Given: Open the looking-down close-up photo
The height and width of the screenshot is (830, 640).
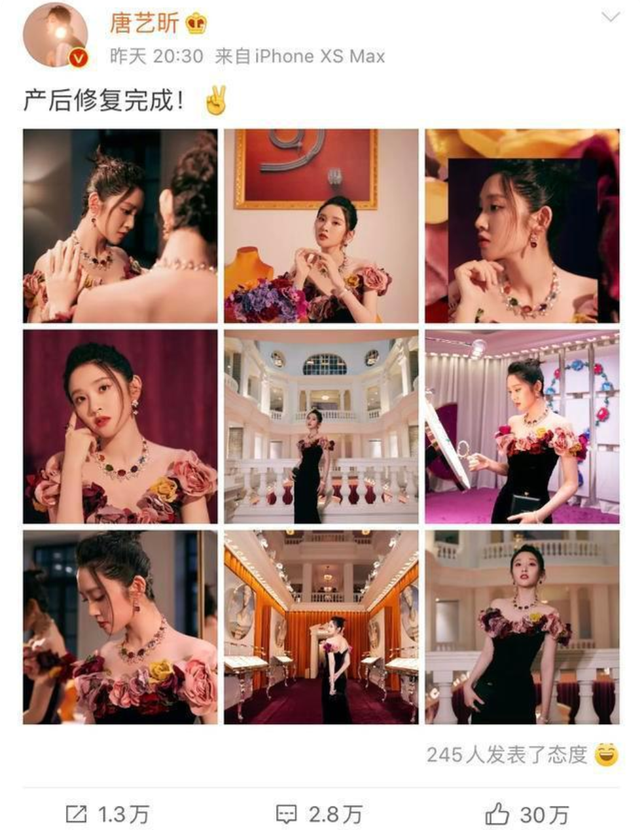Looking at the screenshot, I should [x=120, y=627].
